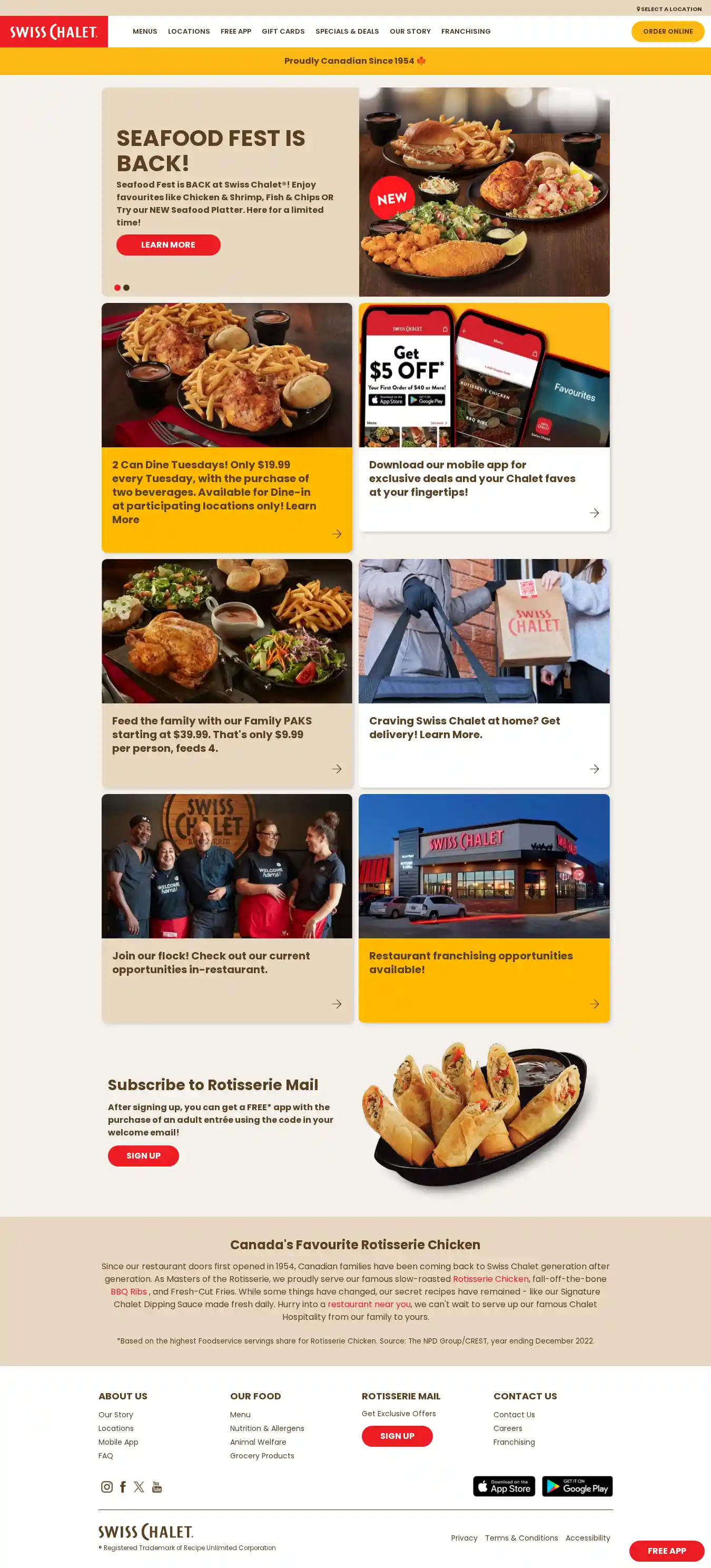Get the app on Google Play
Image resolution: width=711 pixels, height=1568 pixels.
pos(577,1486)
